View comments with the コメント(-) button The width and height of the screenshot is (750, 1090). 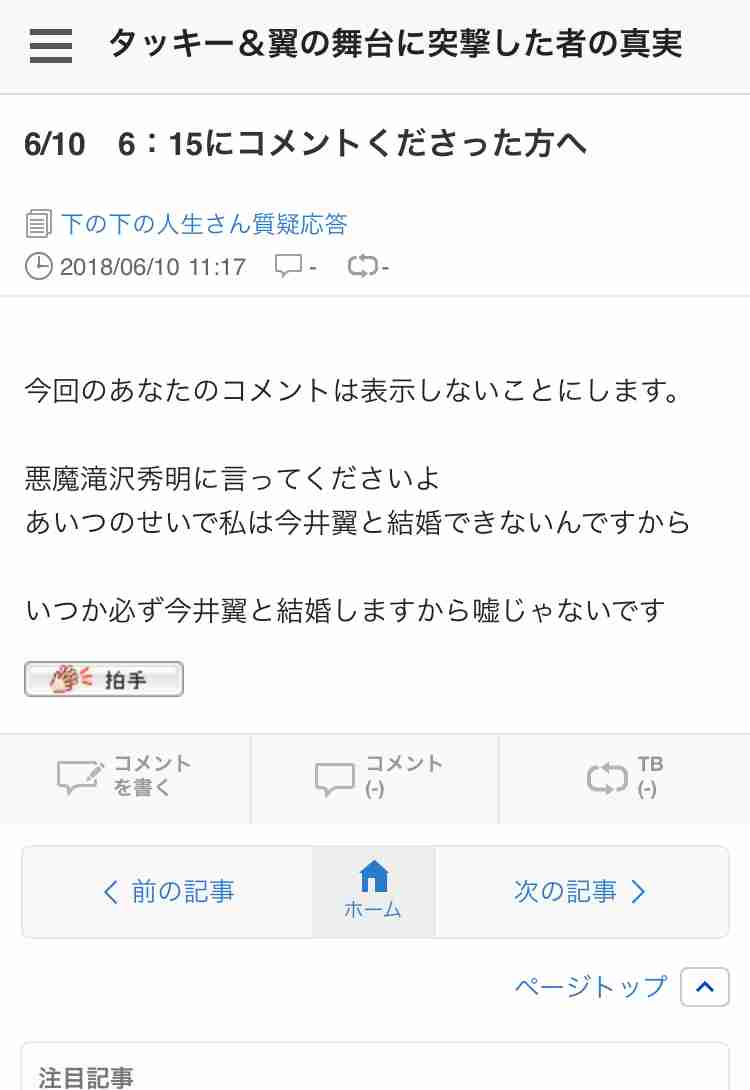[x=376, y=777]
